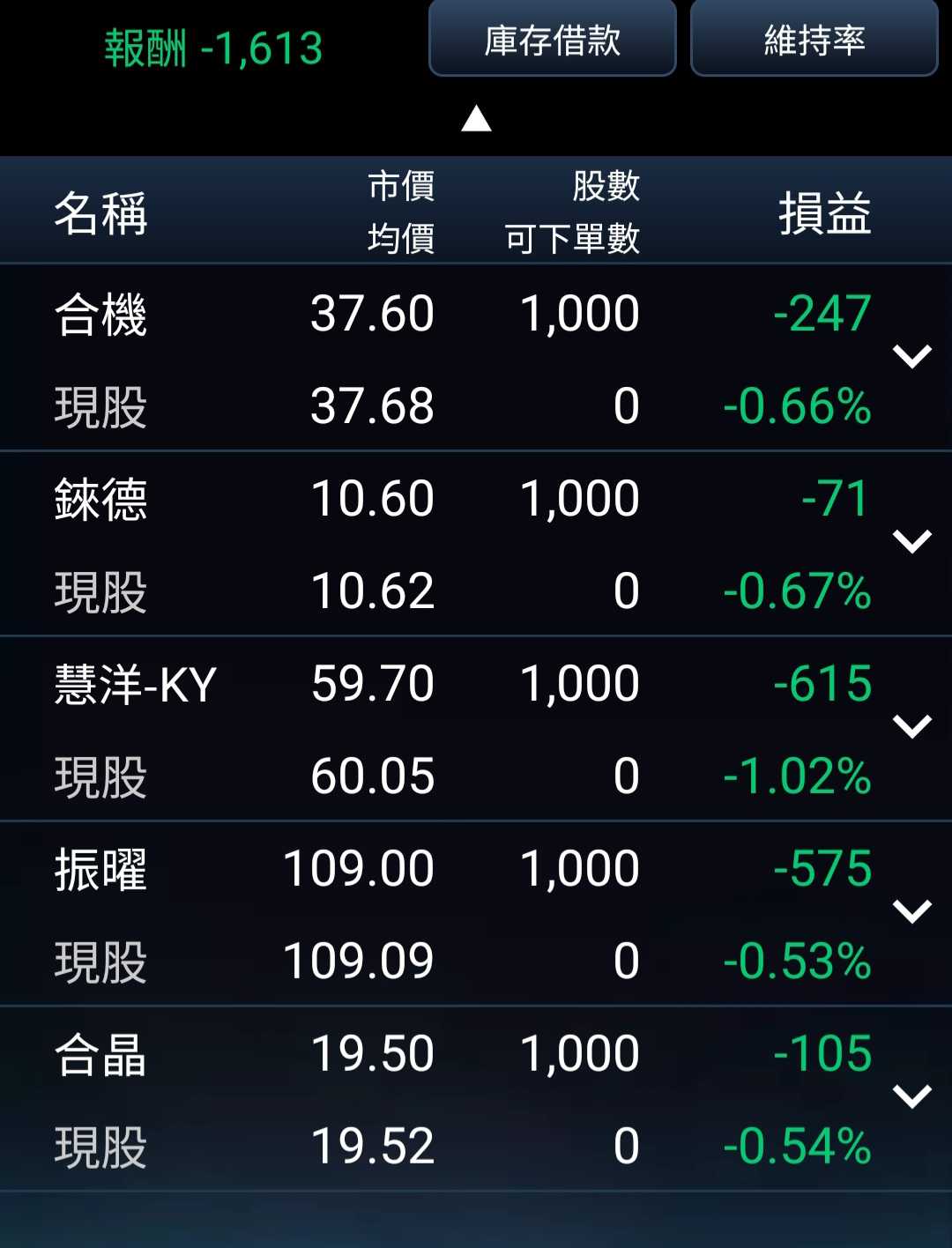The height and width of the screenshot is (1248, 952).
Task: Expand the 合機 holding details
Action: [x=911, y=357]
